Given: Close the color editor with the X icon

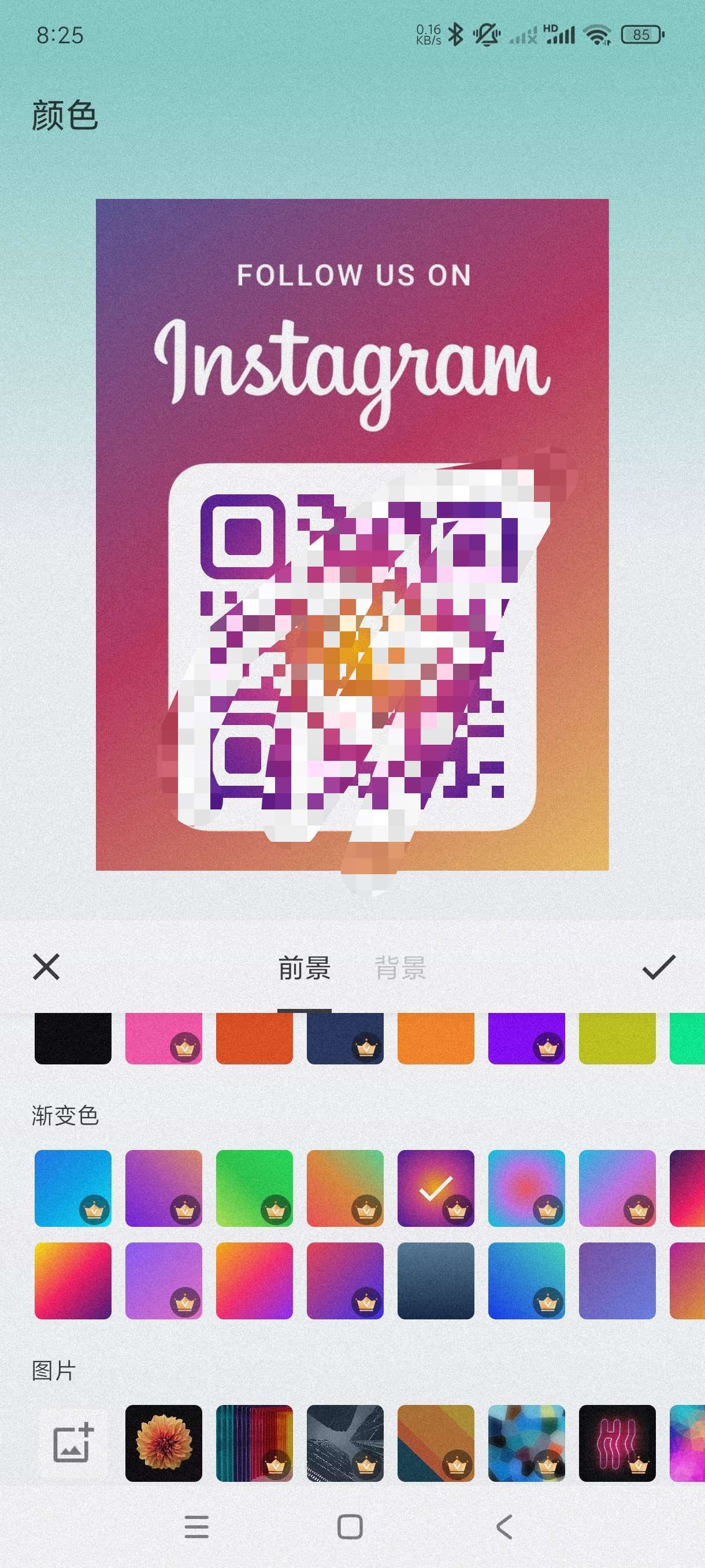Looking at the screenshot, I should 46,967.
